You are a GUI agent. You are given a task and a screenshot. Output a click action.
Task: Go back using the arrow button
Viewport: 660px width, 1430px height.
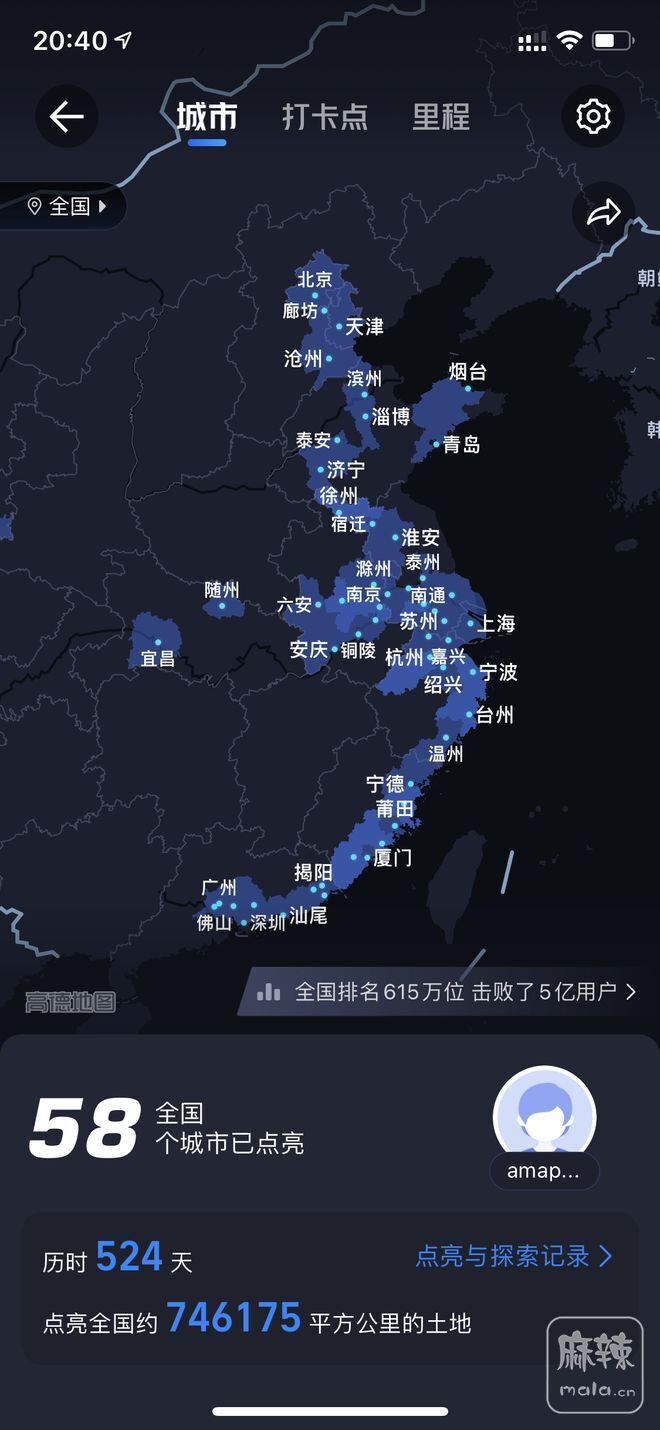point(67,117)
